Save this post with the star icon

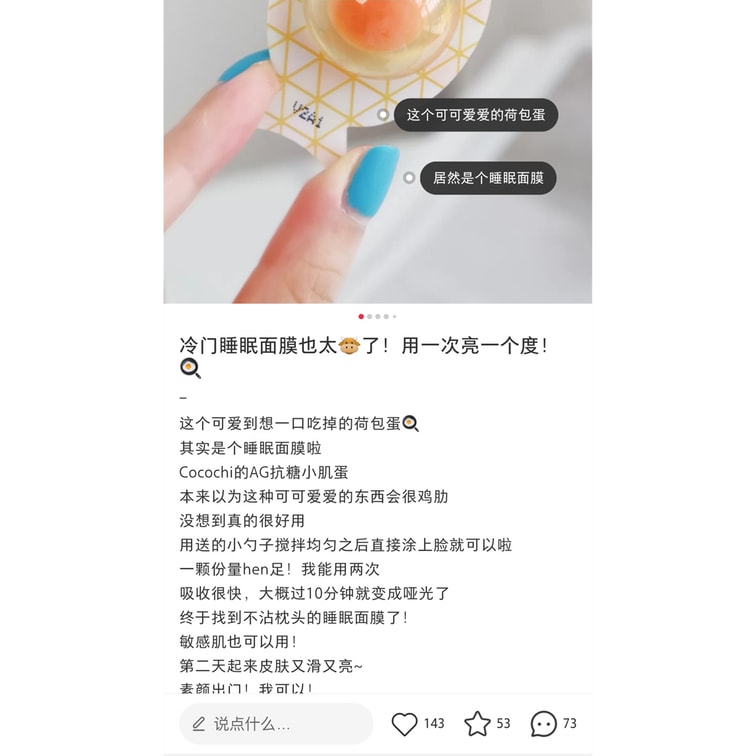[x=477, y=723]
